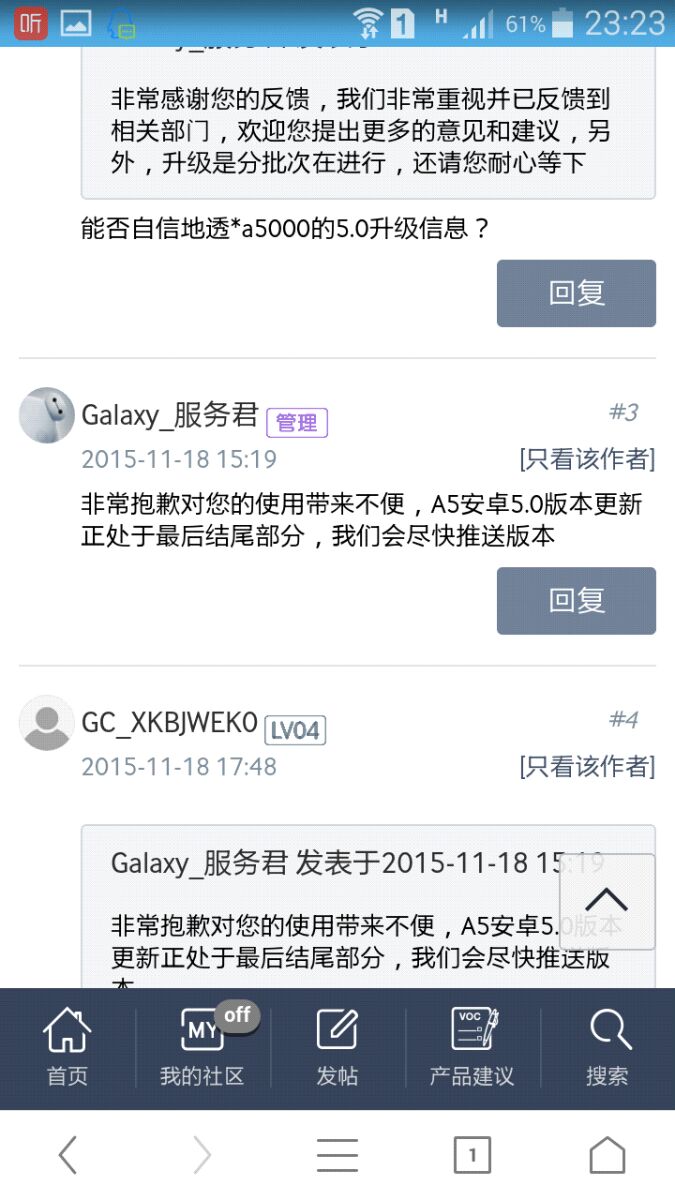This screenshot has width=675, height=1200.
Task: Create a new post via 发帖
Action: [337, 1048]
